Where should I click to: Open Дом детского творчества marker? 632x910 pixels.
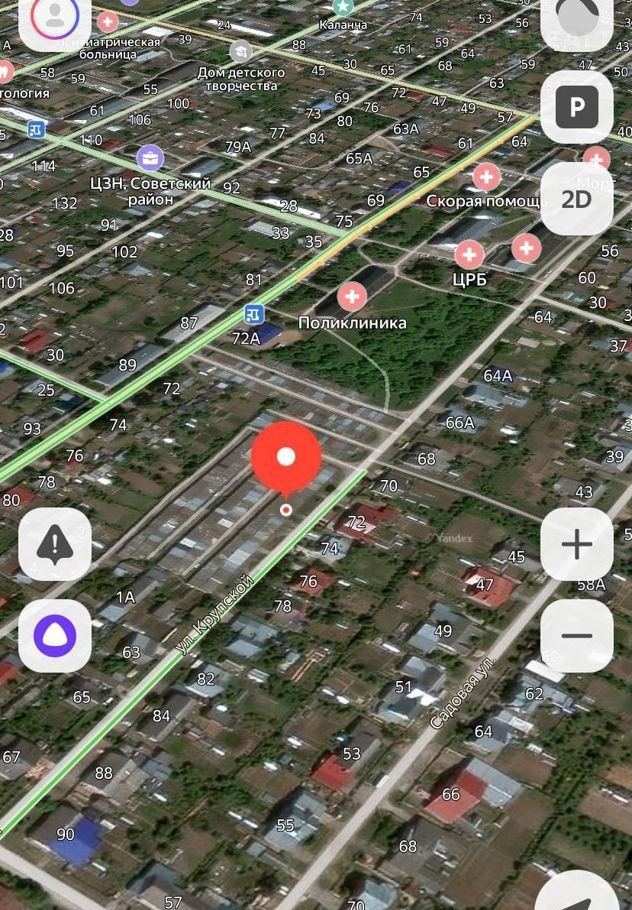tap(241, 51)
